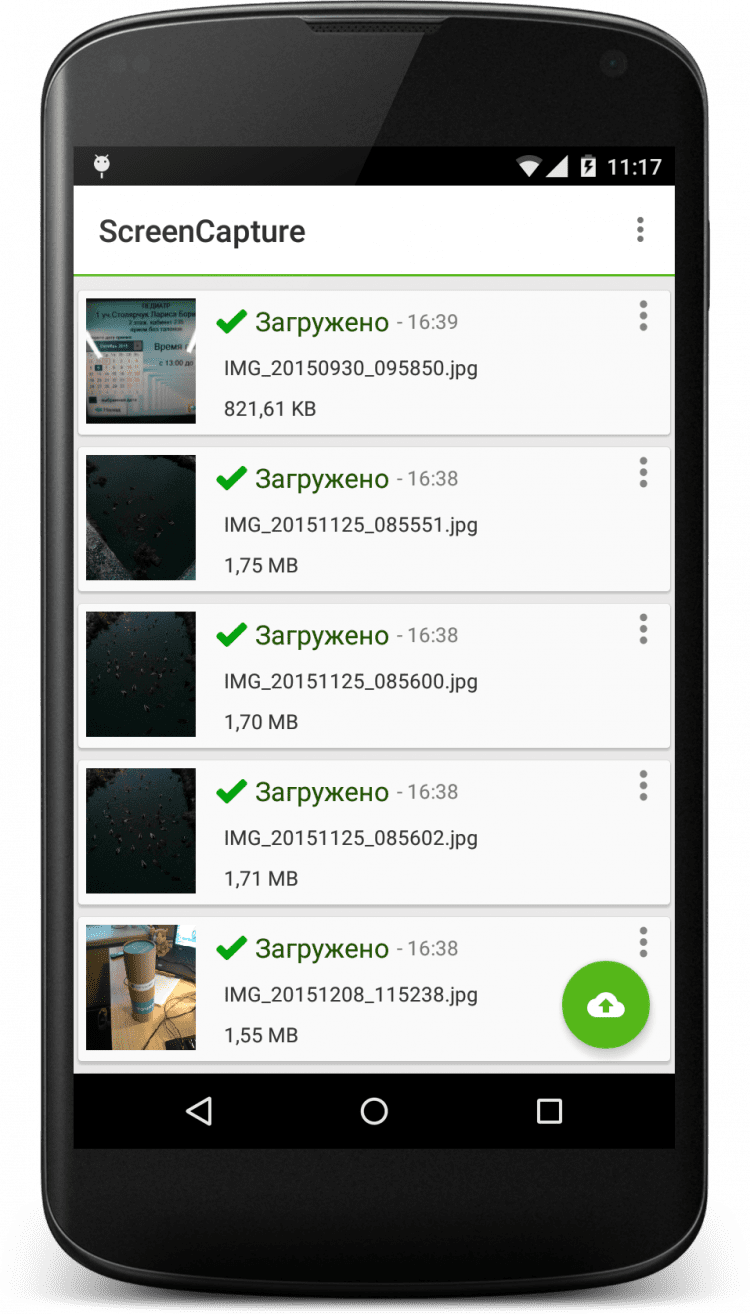Open recent apps from the navigation bar
Viewport: 750px width, 1314px height.
click(x=549, y=1111)
